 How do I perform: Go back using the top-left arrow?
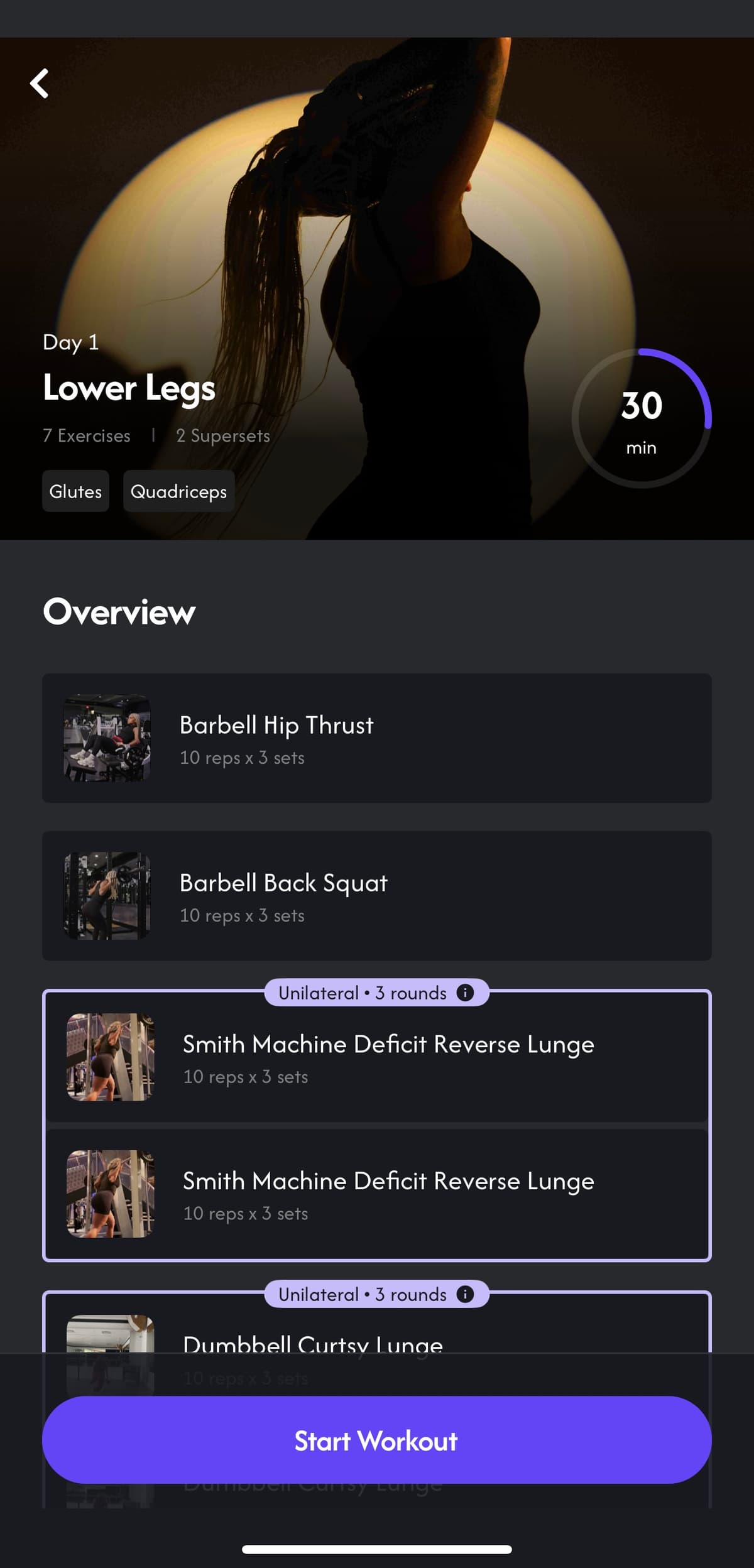tap(40, 84)
